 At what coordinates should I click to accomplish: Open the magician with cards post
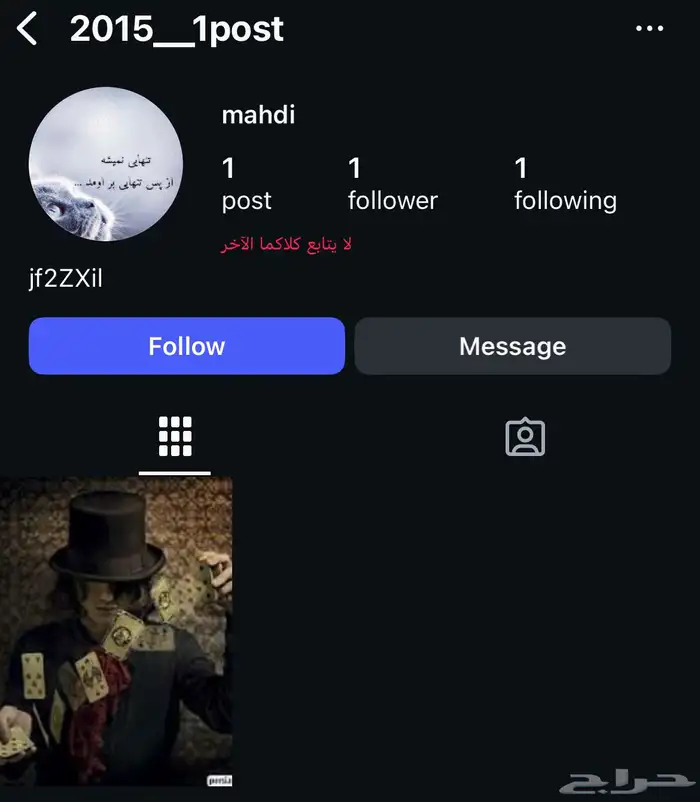coord(116,632)
